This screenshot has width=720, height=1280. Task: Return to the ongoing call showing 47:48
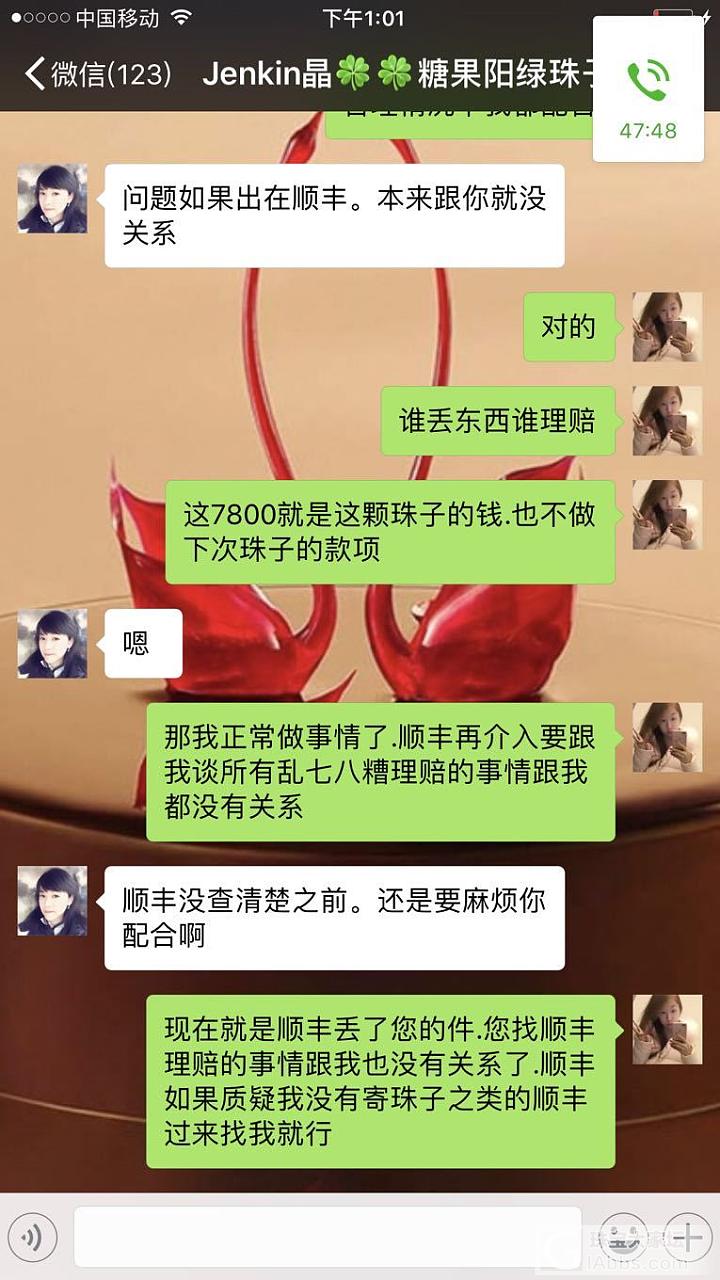click(x=648, y=92)
